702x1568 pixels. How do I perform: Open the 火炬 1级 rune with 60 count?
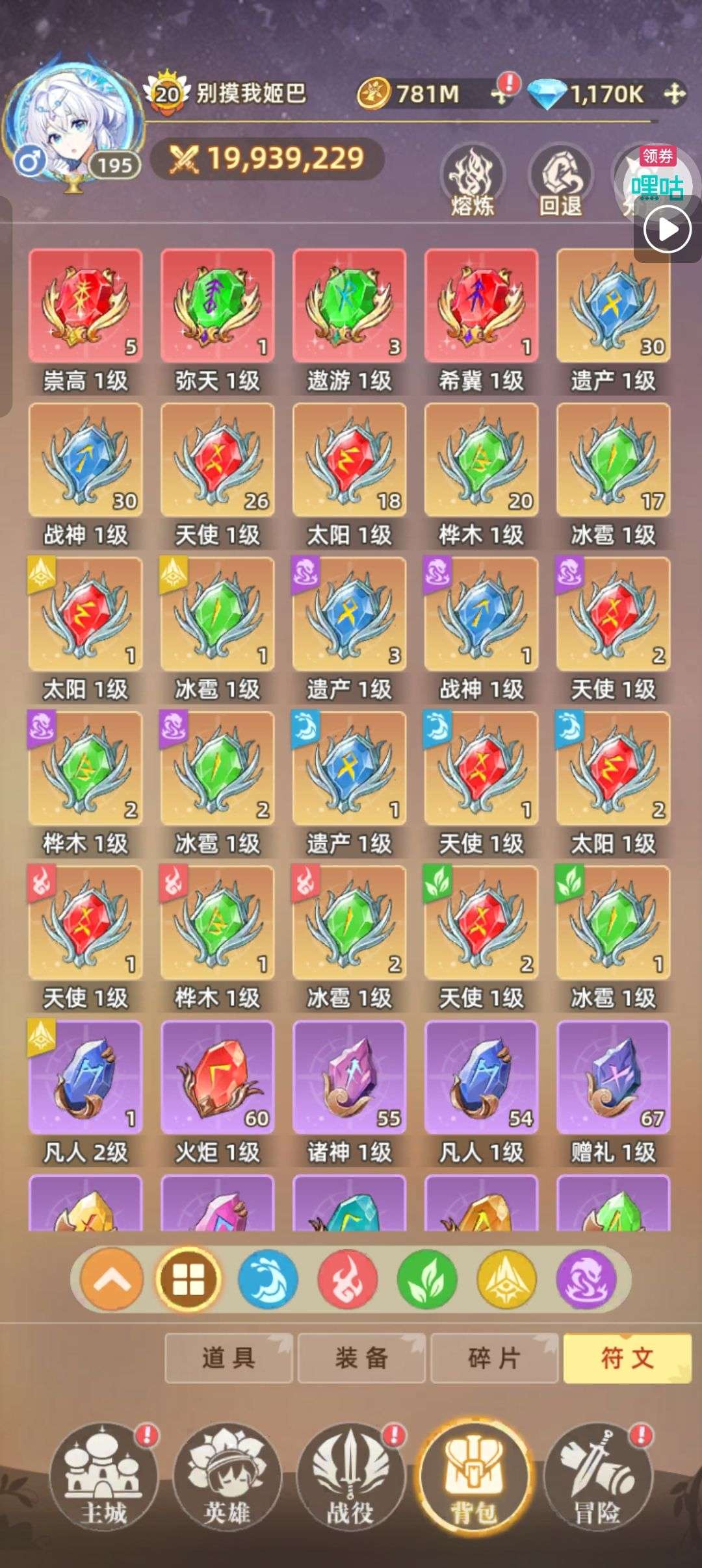tap(217, 1091)
